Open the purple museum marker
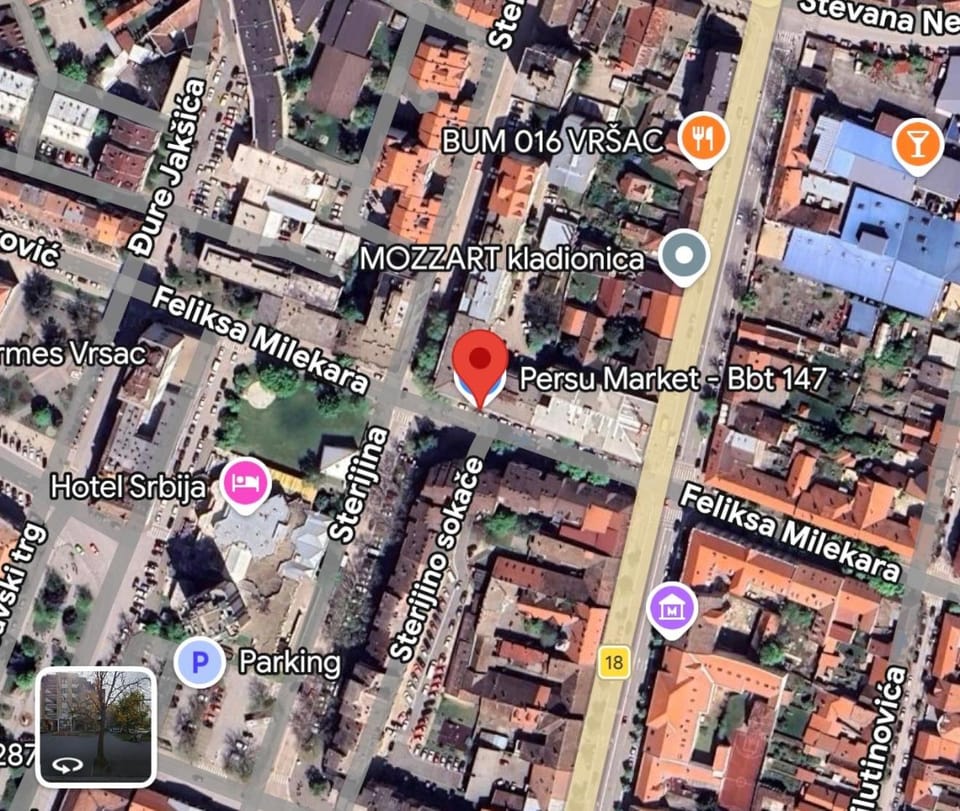The height and width of the screenshot is (811, 960). pyautogui.click(x=671, y=607)
